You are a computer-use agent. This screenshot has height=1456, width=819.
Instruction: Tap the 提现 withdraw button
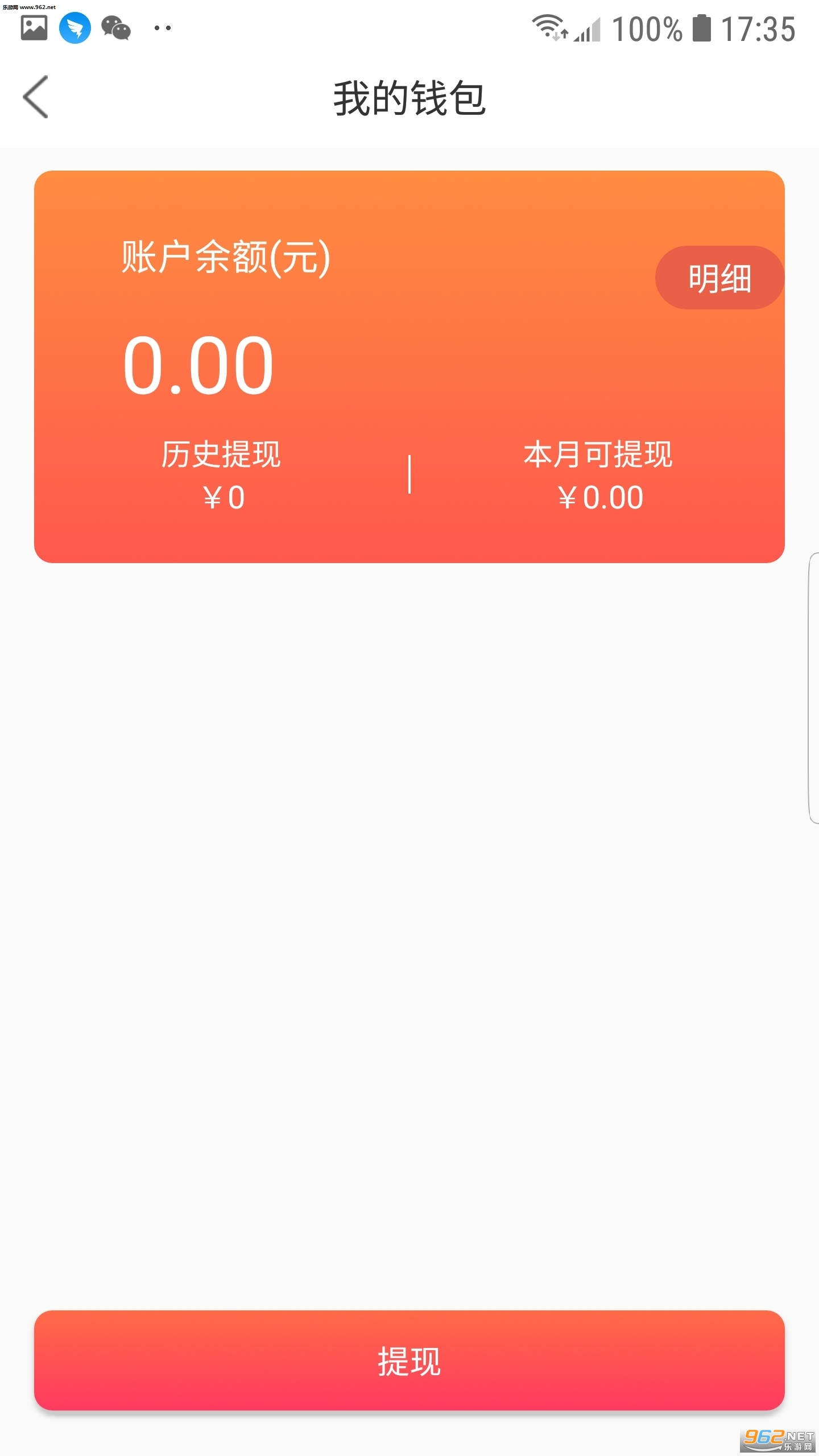point(409,1360)
